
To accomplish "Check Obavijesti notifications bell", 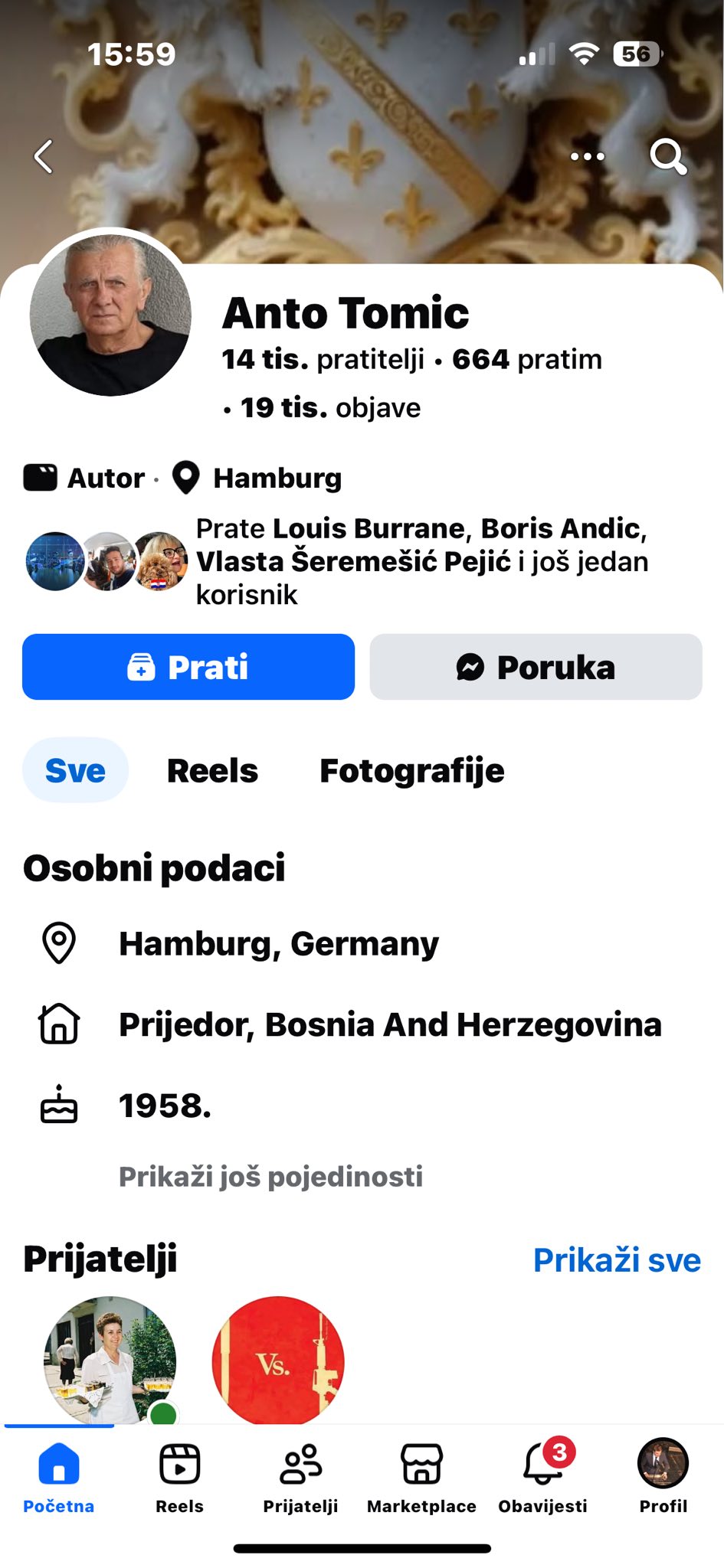I will (542, 1478).
